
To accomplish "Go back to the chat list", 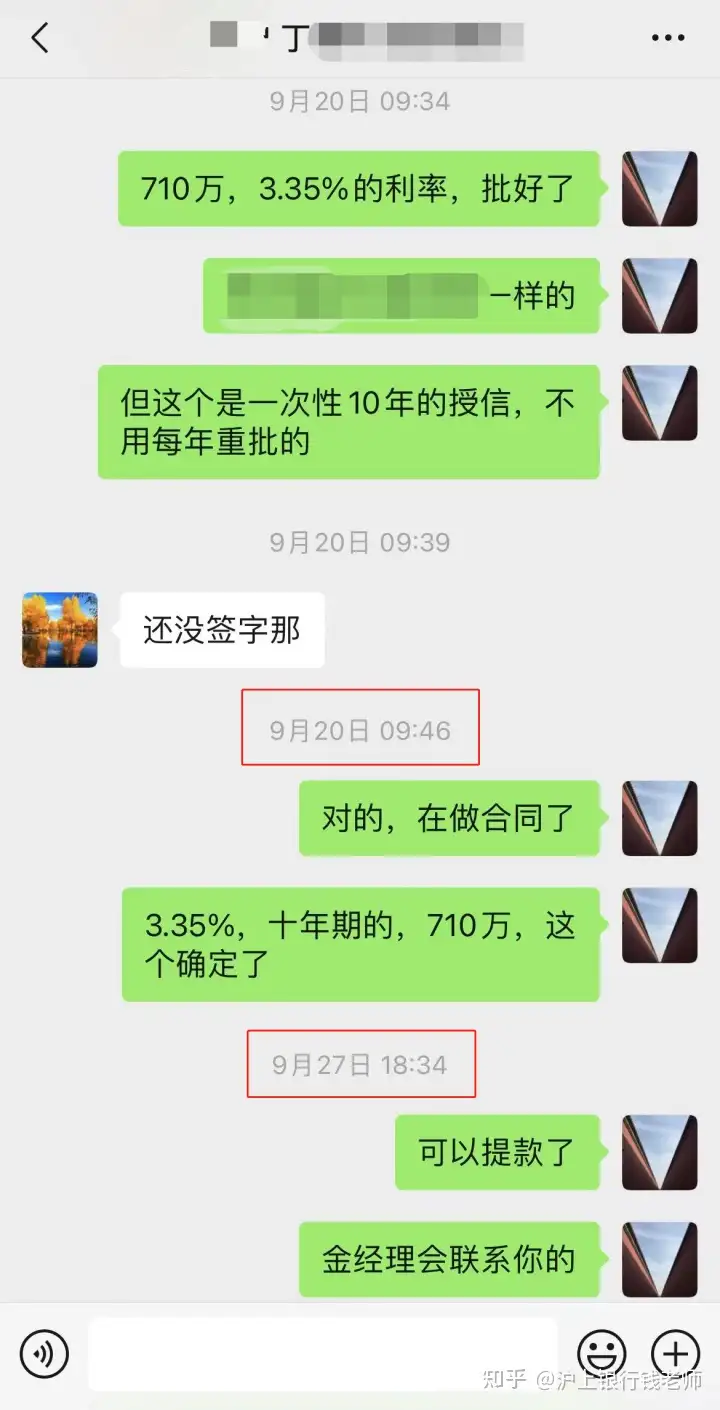I will tap(40, 38).
